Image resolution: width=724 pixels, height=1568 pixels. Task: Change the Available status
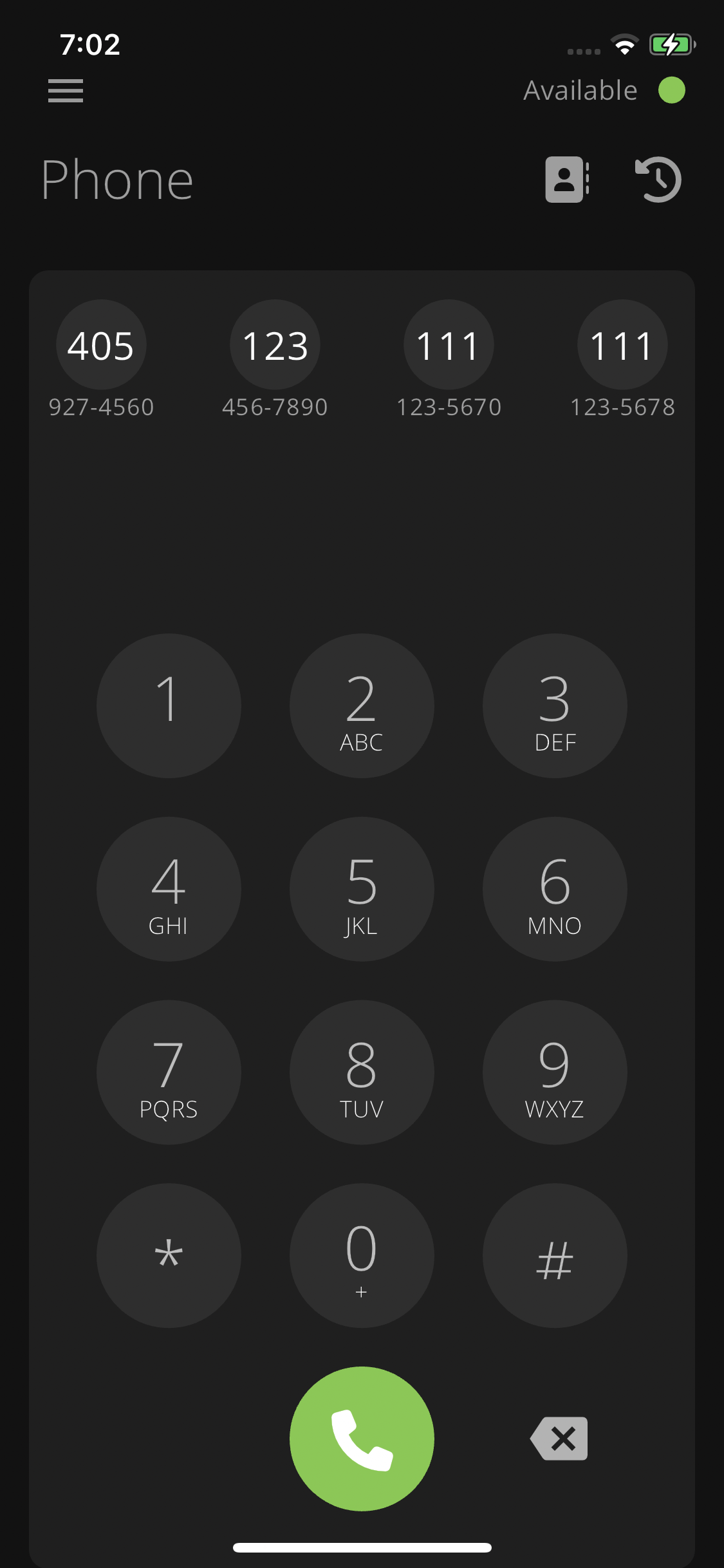(604, 91)
